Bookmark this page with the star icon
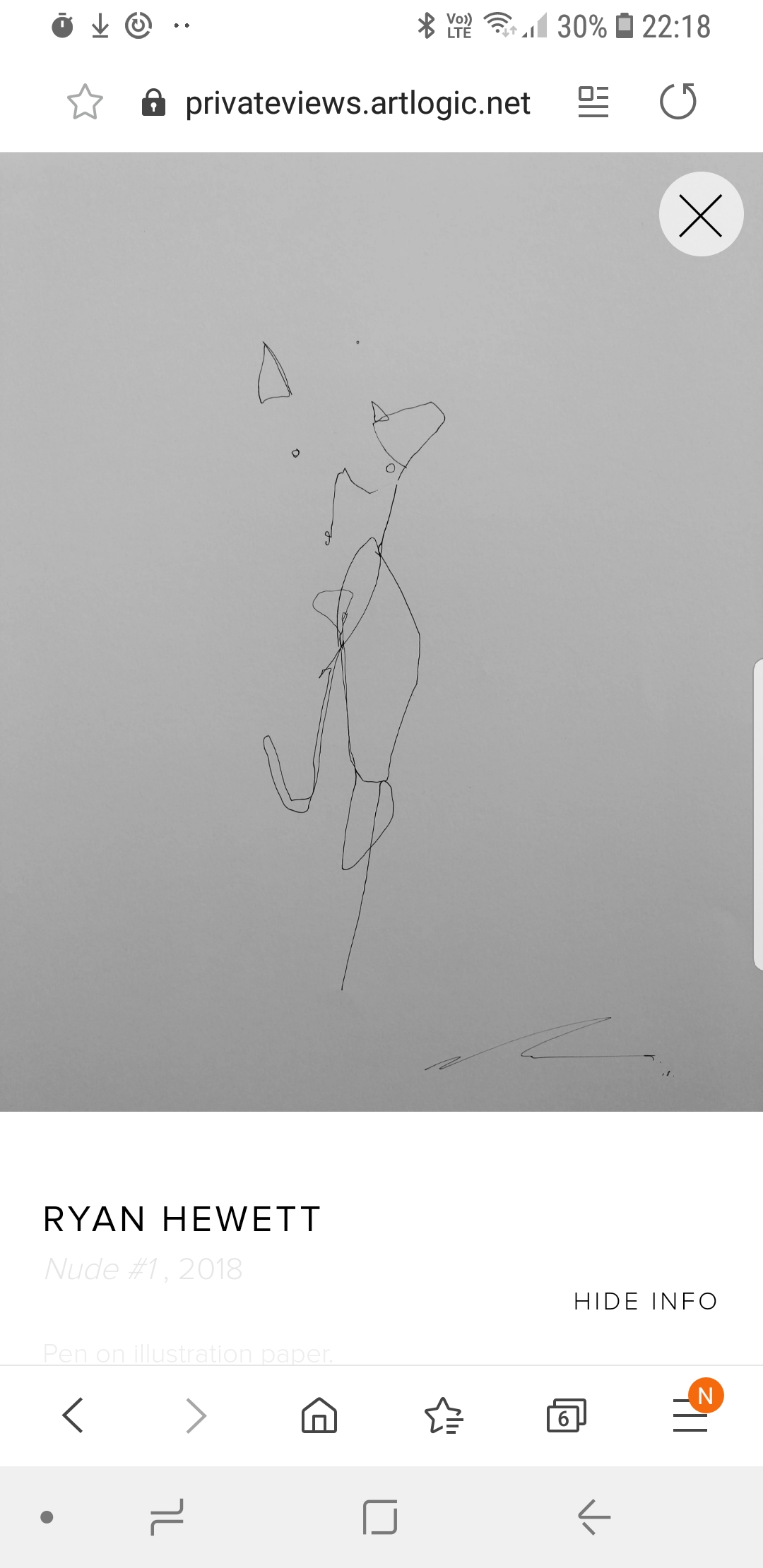The width and height of the screenshot is (763, 1568). pos(85,102)
